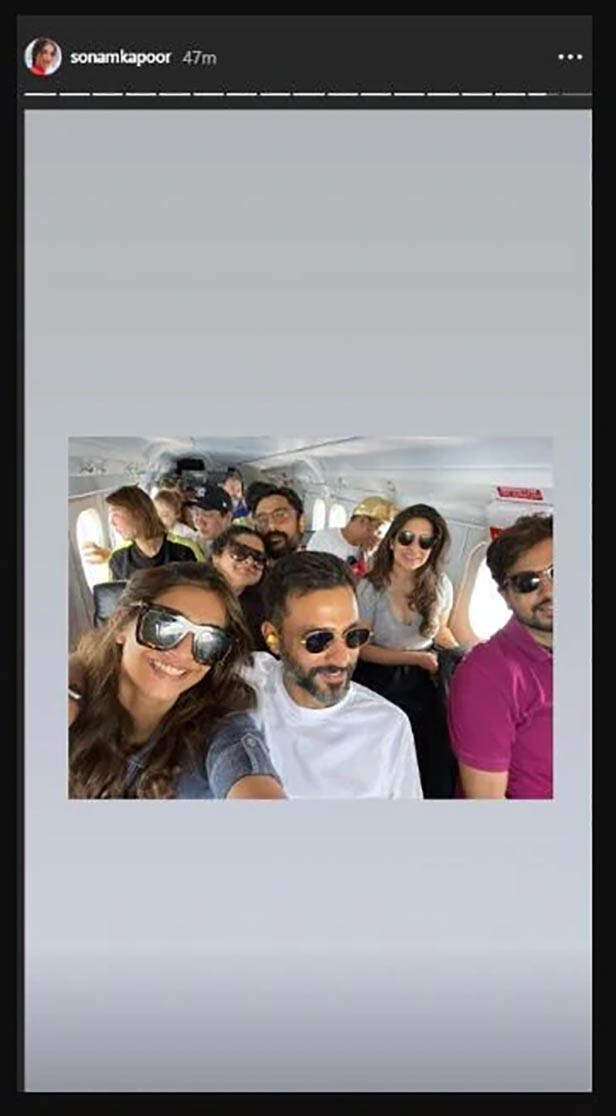The image size is (616, 1116).
Task: Open the three-dot story options menu
Action: (570, 57)
